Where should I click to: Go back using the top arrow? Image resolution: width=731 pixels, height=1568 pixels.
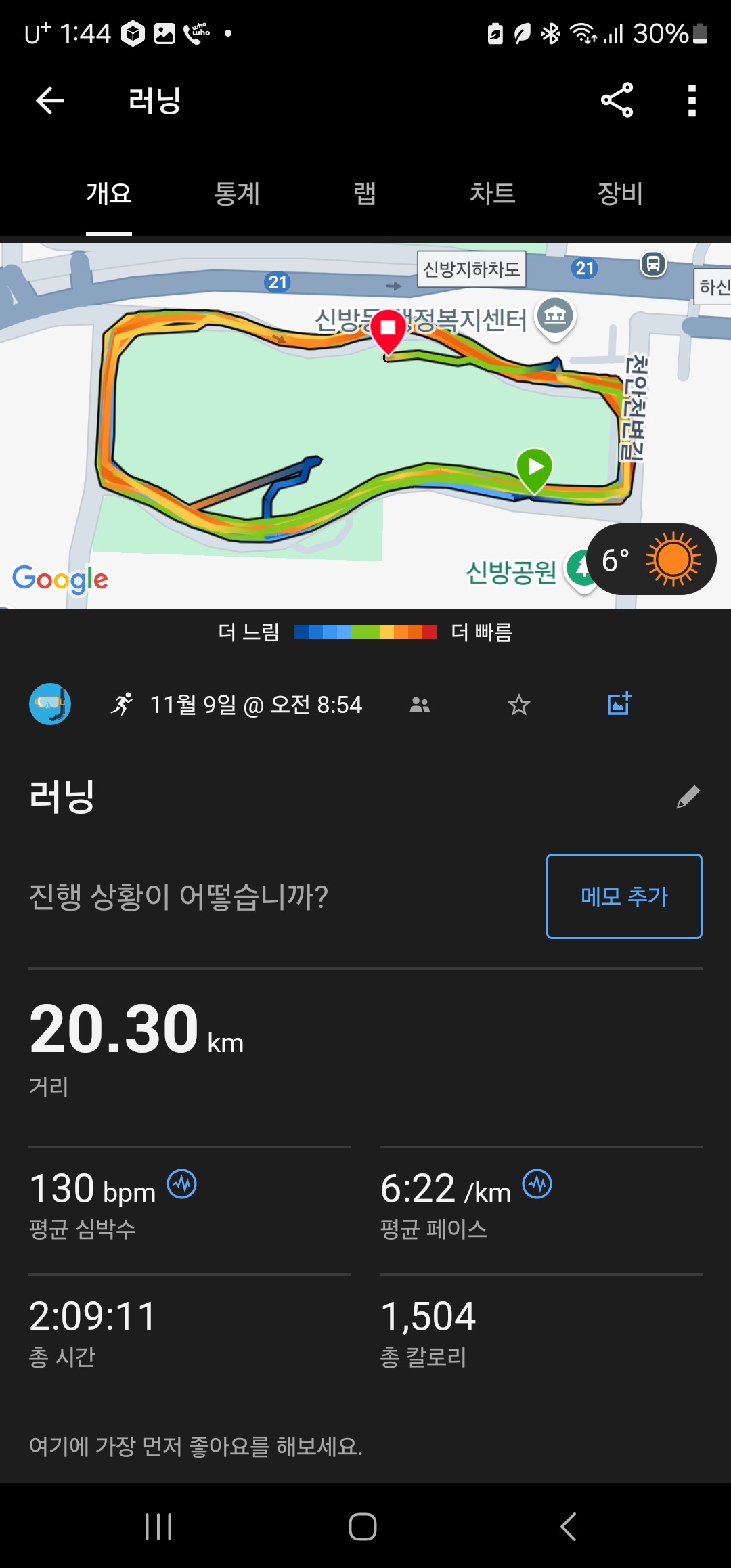[x=49, y=101]
